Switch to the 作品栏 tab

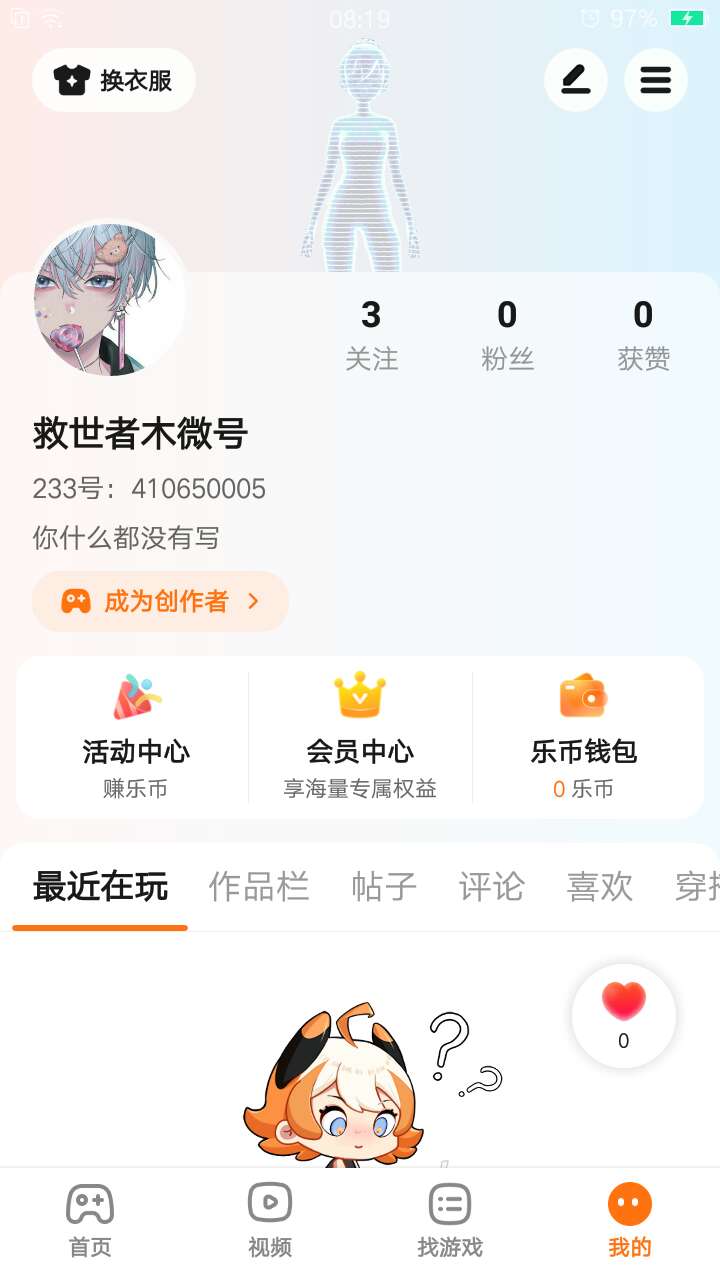(x=258, y=887)
